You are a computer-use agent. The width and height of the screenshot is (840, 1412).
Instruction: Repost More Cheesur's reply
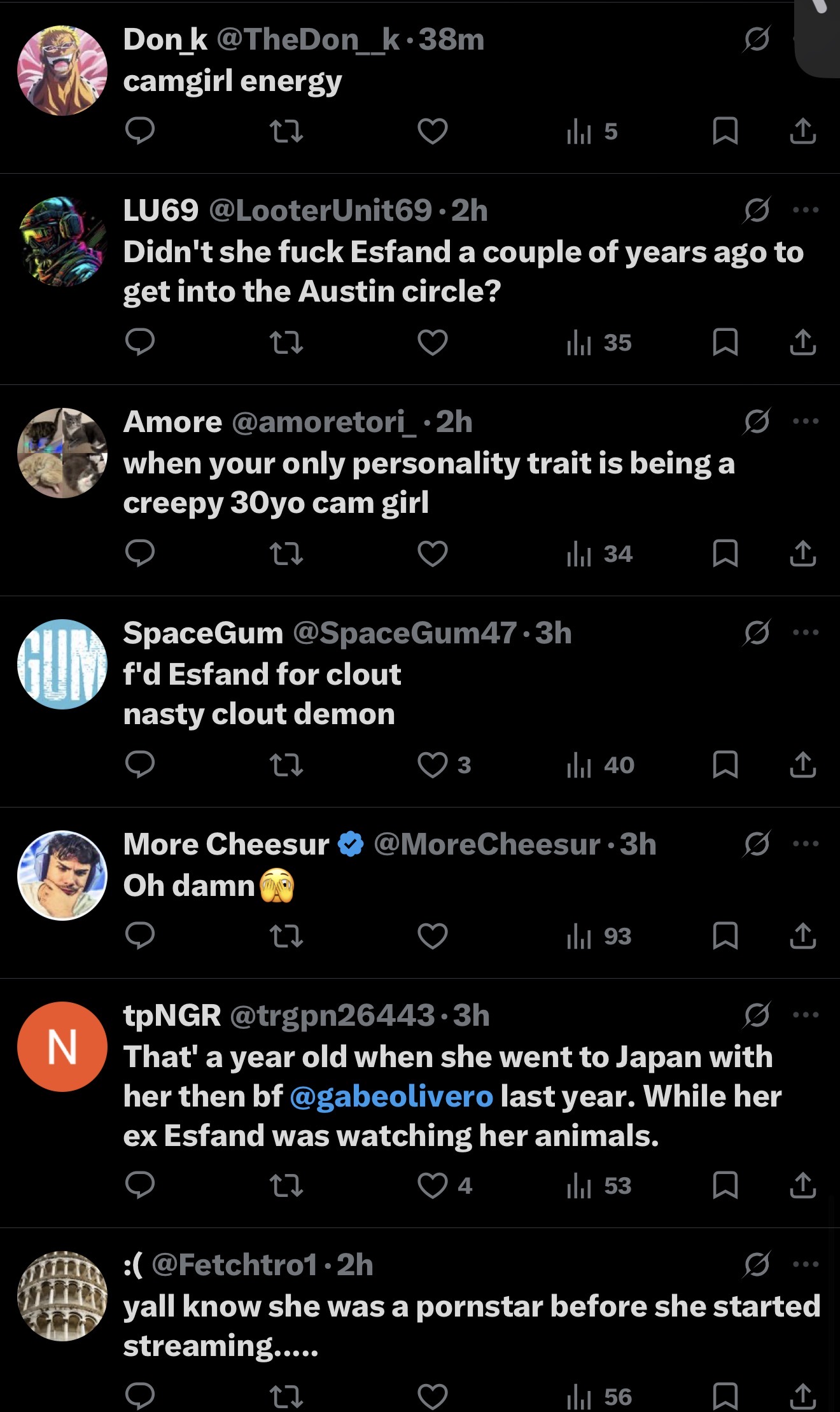click(286, 936)
